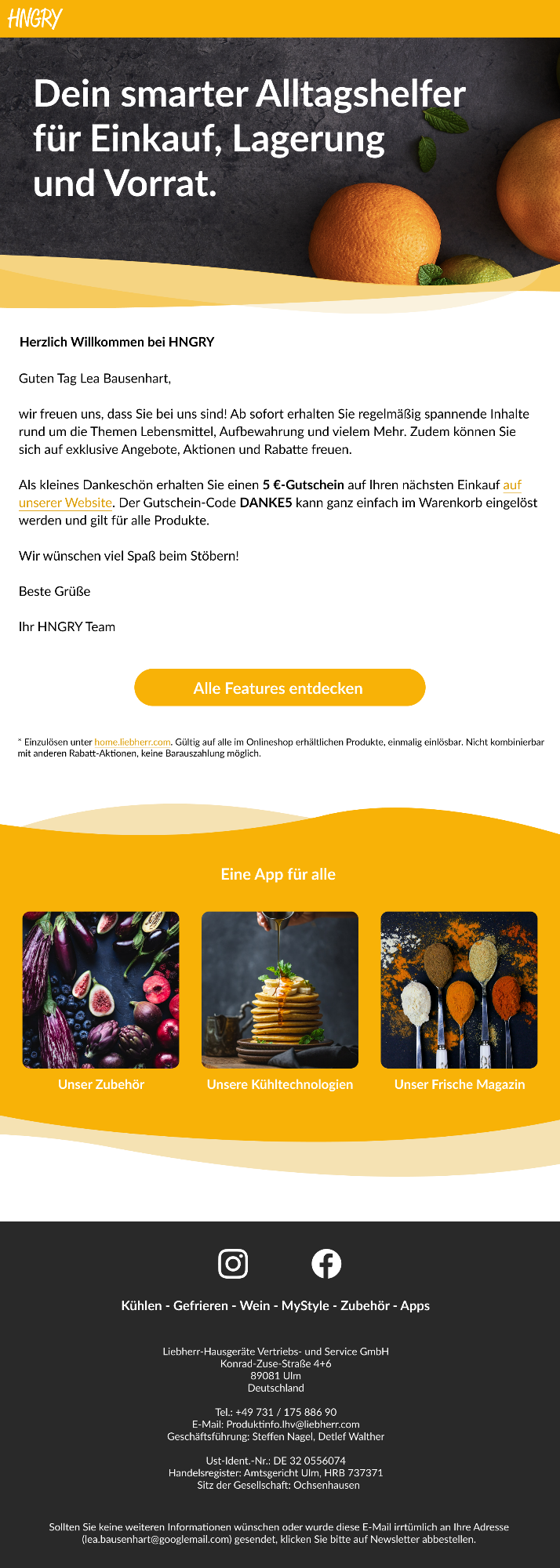Tap the Zubehör link in the footer
This screenshot has height=1568, width=560.
click(x=365, y=1305)
